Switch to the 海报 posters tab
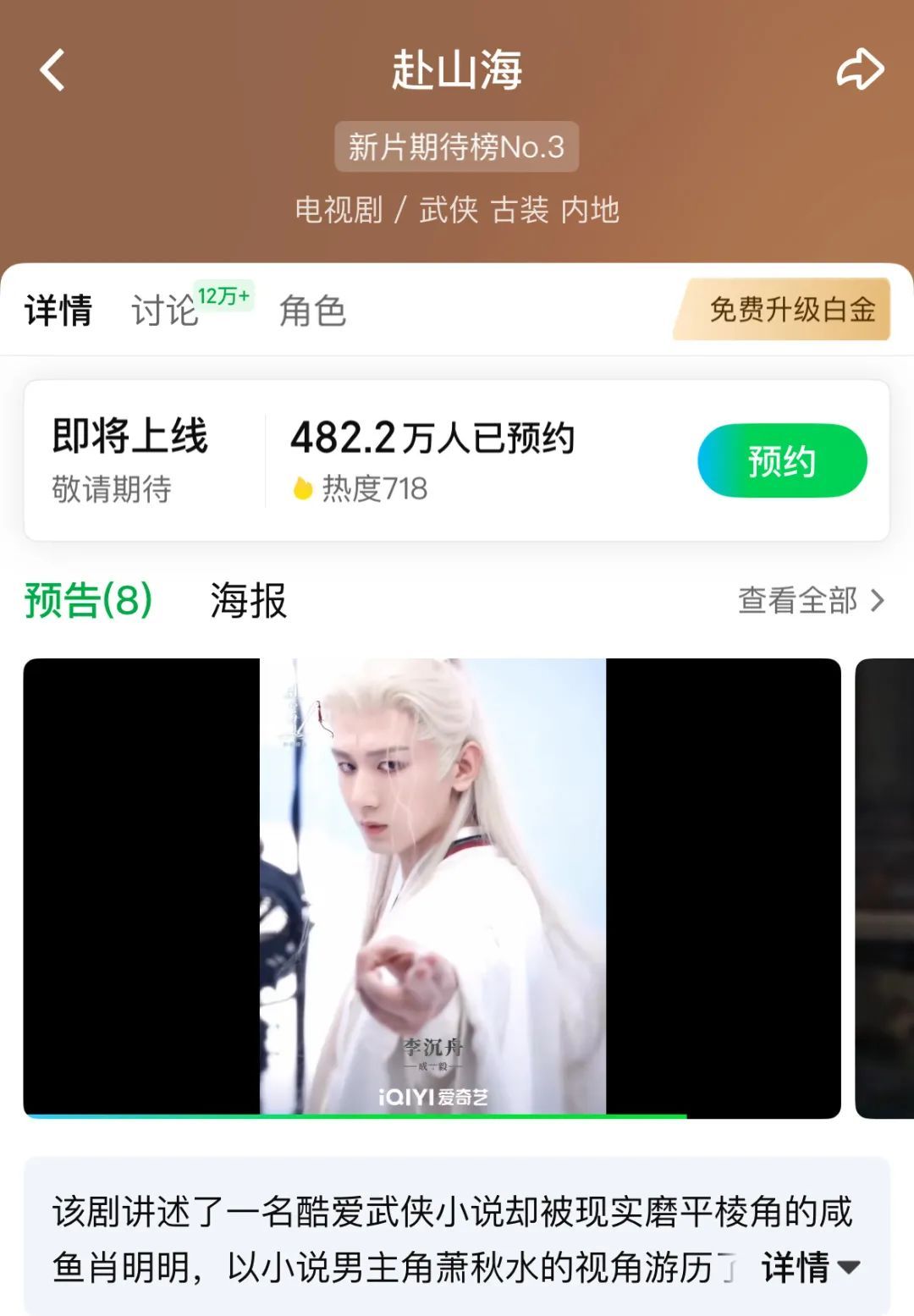This screenshot has width=914, height=1316. point(248,601)
